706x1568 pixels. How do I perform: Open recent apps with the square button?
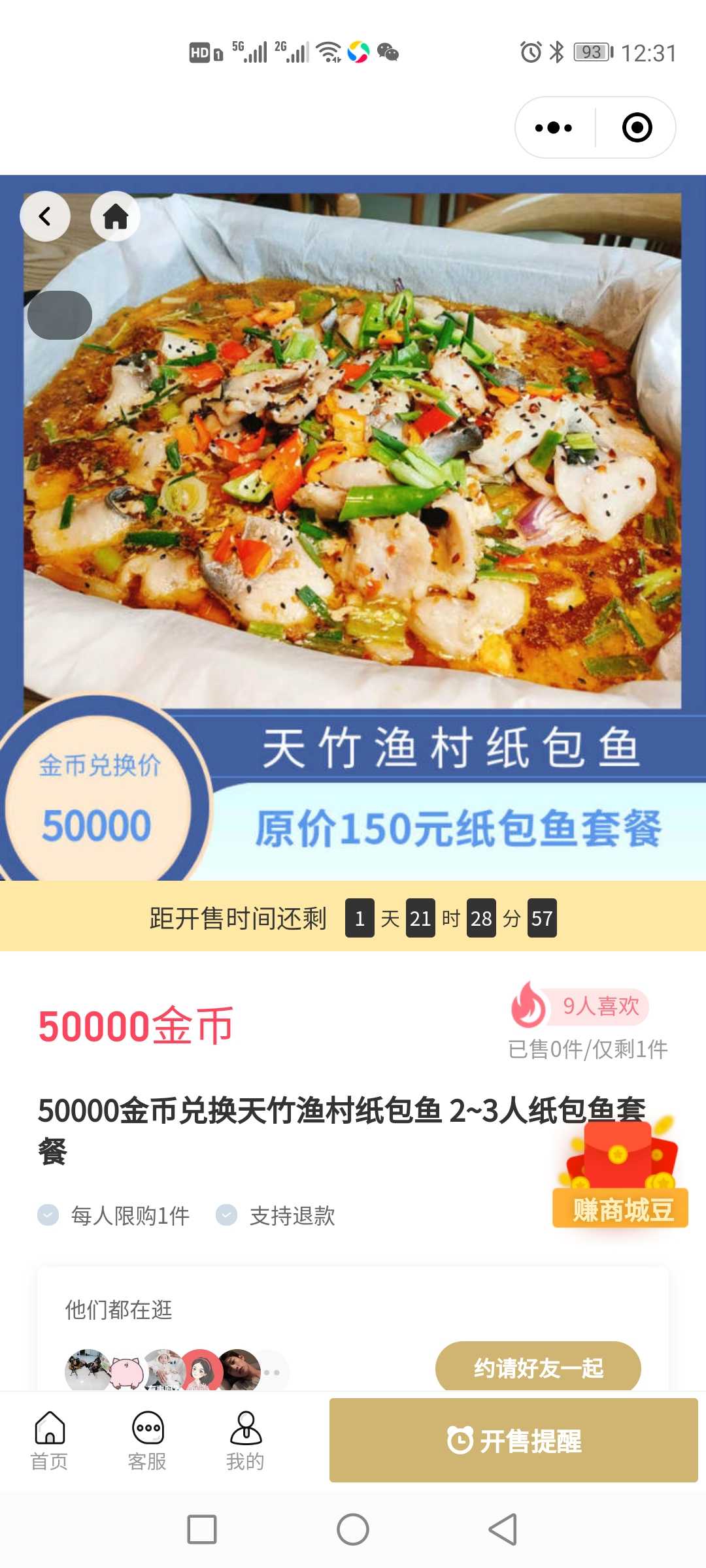[x=202, y=1529]
